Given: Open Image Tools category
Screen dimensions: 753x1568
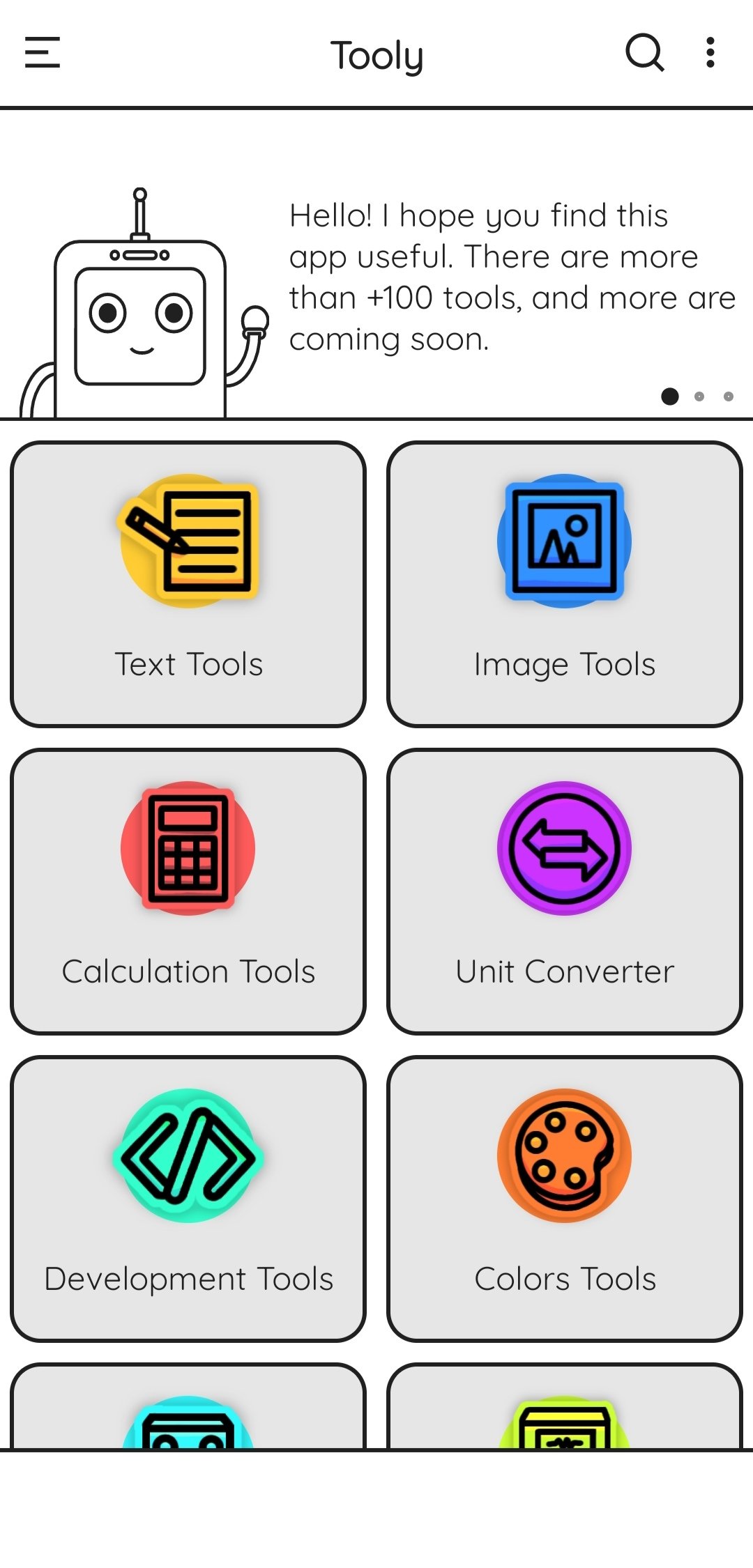Looking at the screenshot, I should coord(565,584).
